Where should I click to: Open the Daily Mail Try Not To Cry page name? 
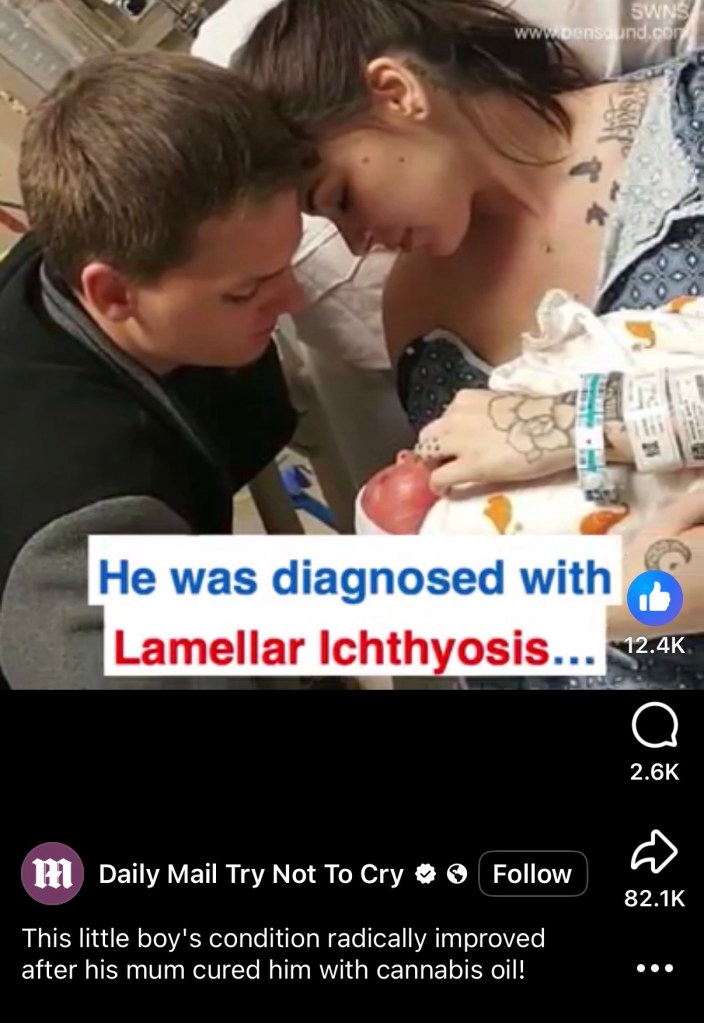click(250, 874)
